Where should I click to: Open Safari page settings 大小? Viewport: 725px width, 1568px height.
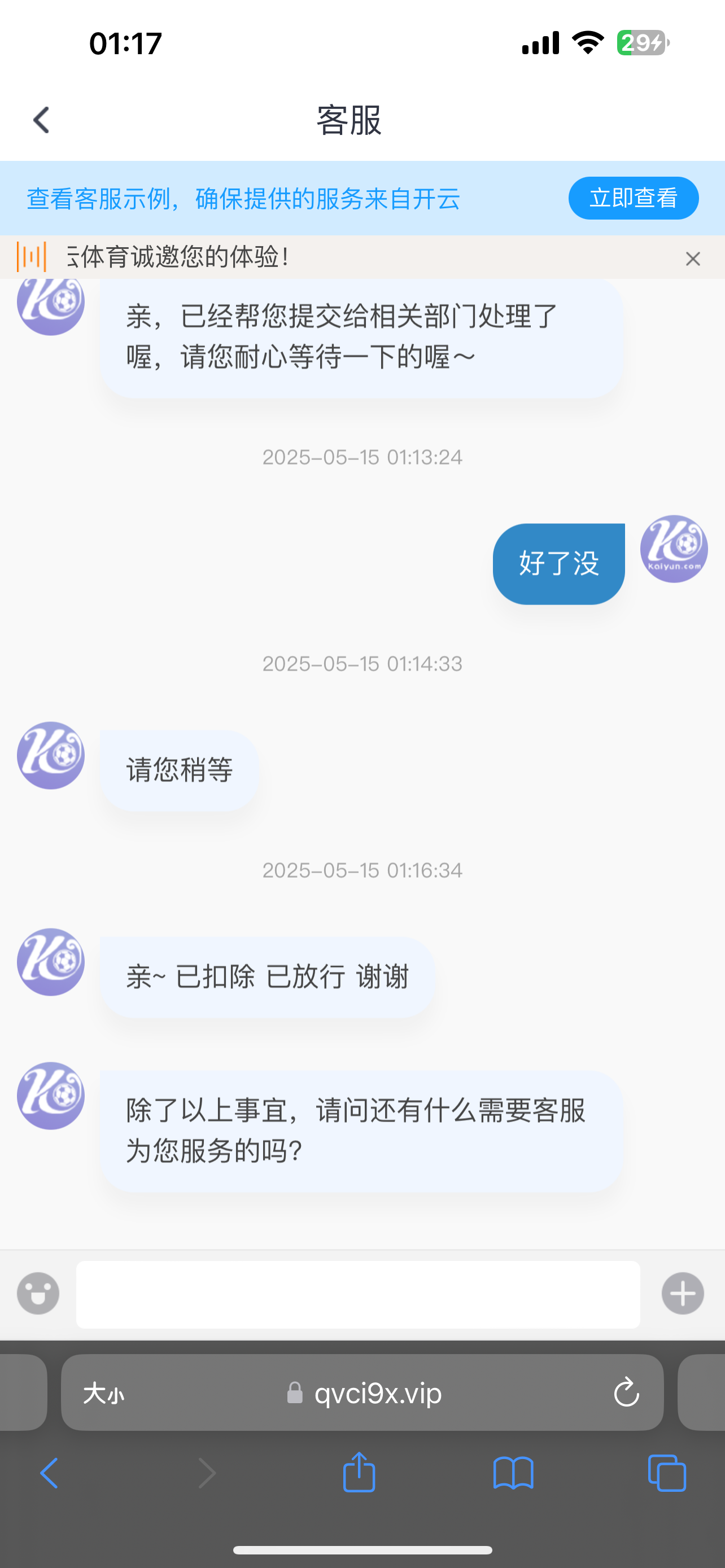103,1392
